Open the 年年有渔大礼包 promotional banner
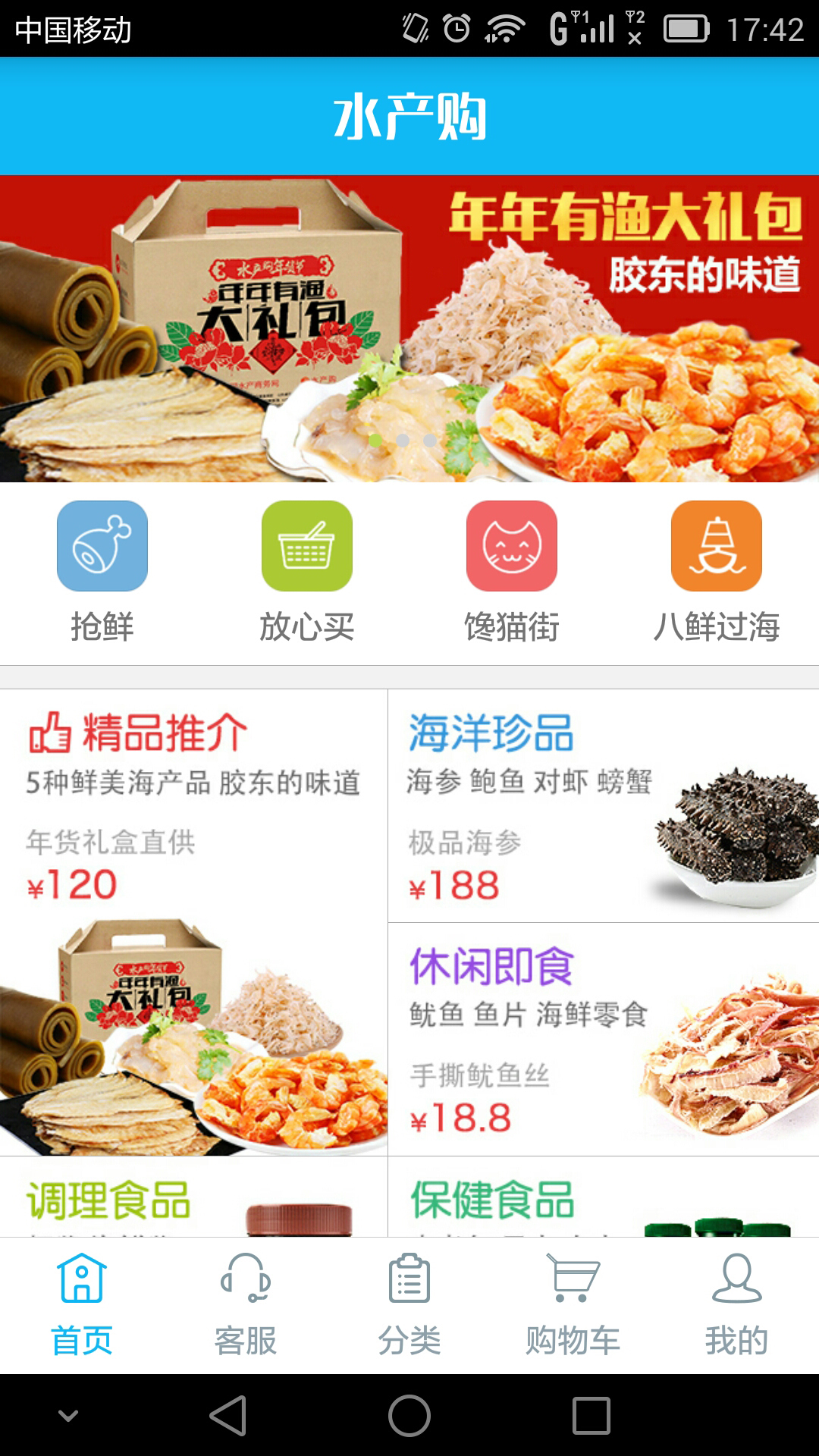 click(409, 328)
